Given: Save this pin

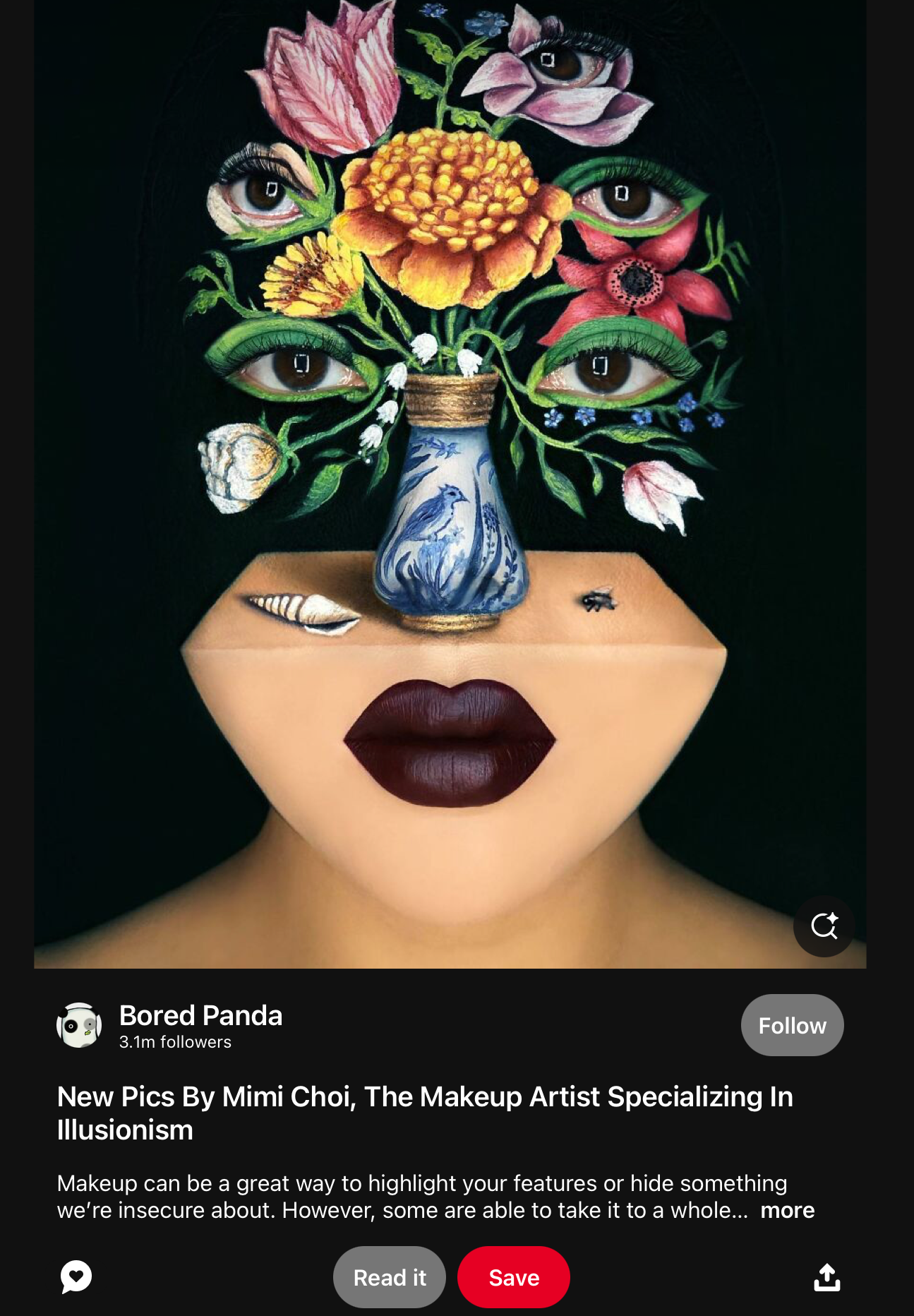Looking at the screenshot, I should 514,1277.
